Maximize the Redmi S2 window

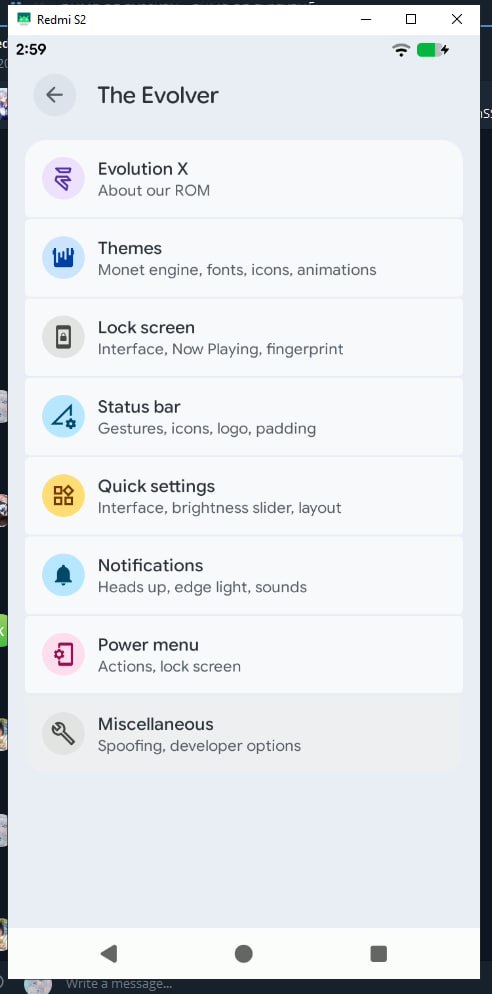(411, 19)
